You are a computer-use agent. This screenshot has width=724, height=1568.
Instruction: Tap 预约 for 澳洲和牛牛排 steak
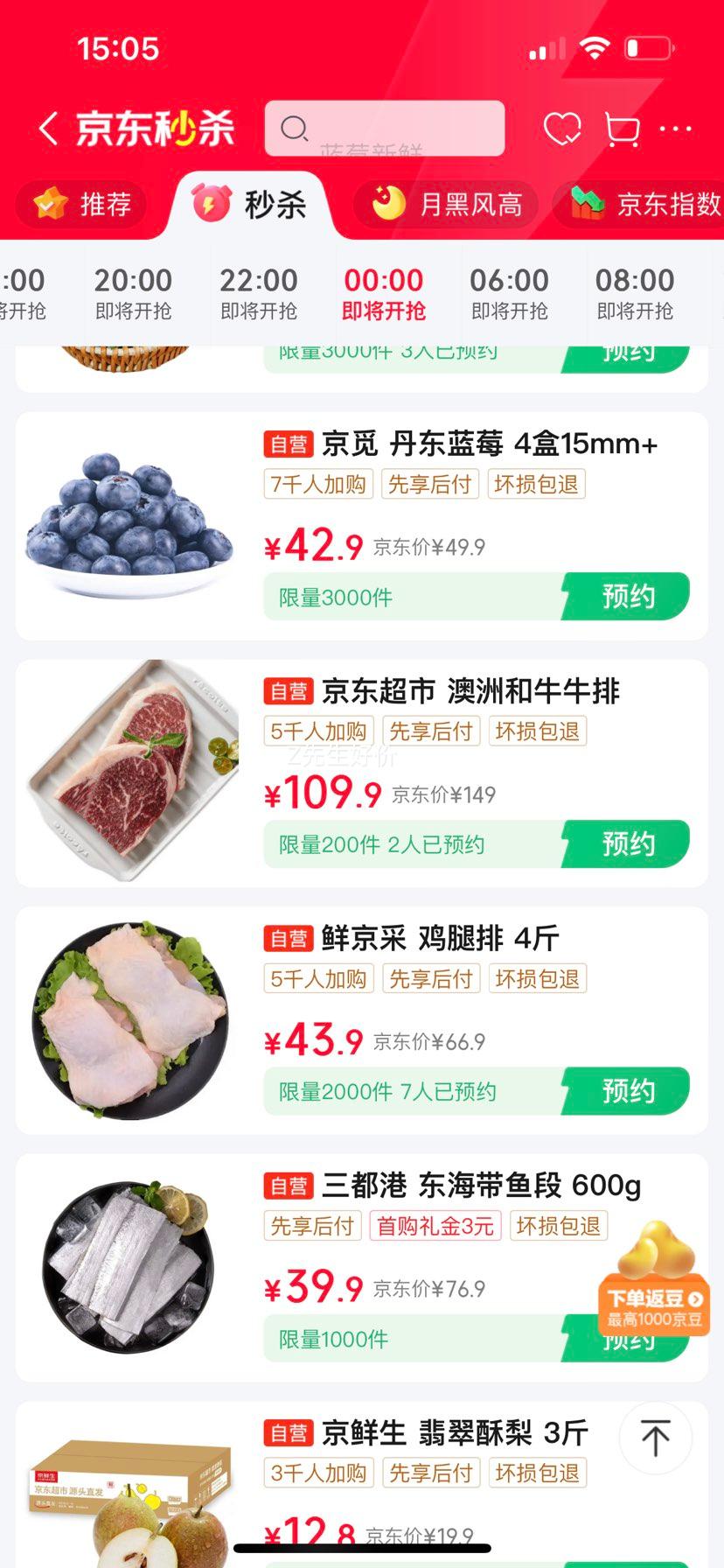(628, 843)
